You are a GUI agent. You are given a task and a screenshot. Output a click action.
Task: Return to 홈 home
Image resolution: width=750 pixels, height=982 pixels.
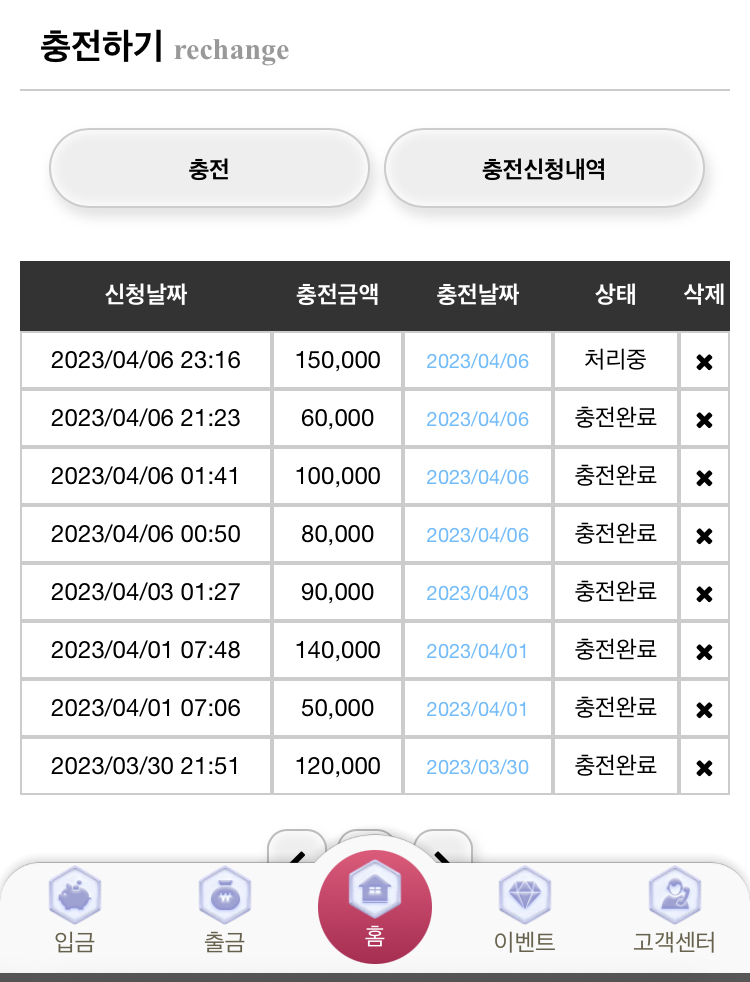(374, 906)
